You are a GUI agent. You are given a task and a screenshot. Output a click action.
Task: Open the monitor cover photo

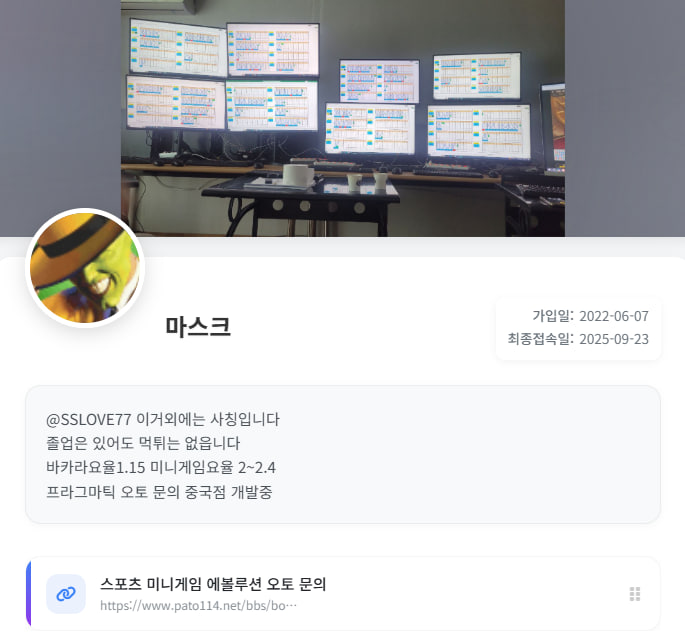pyautogui.click(x=342, y=118)
